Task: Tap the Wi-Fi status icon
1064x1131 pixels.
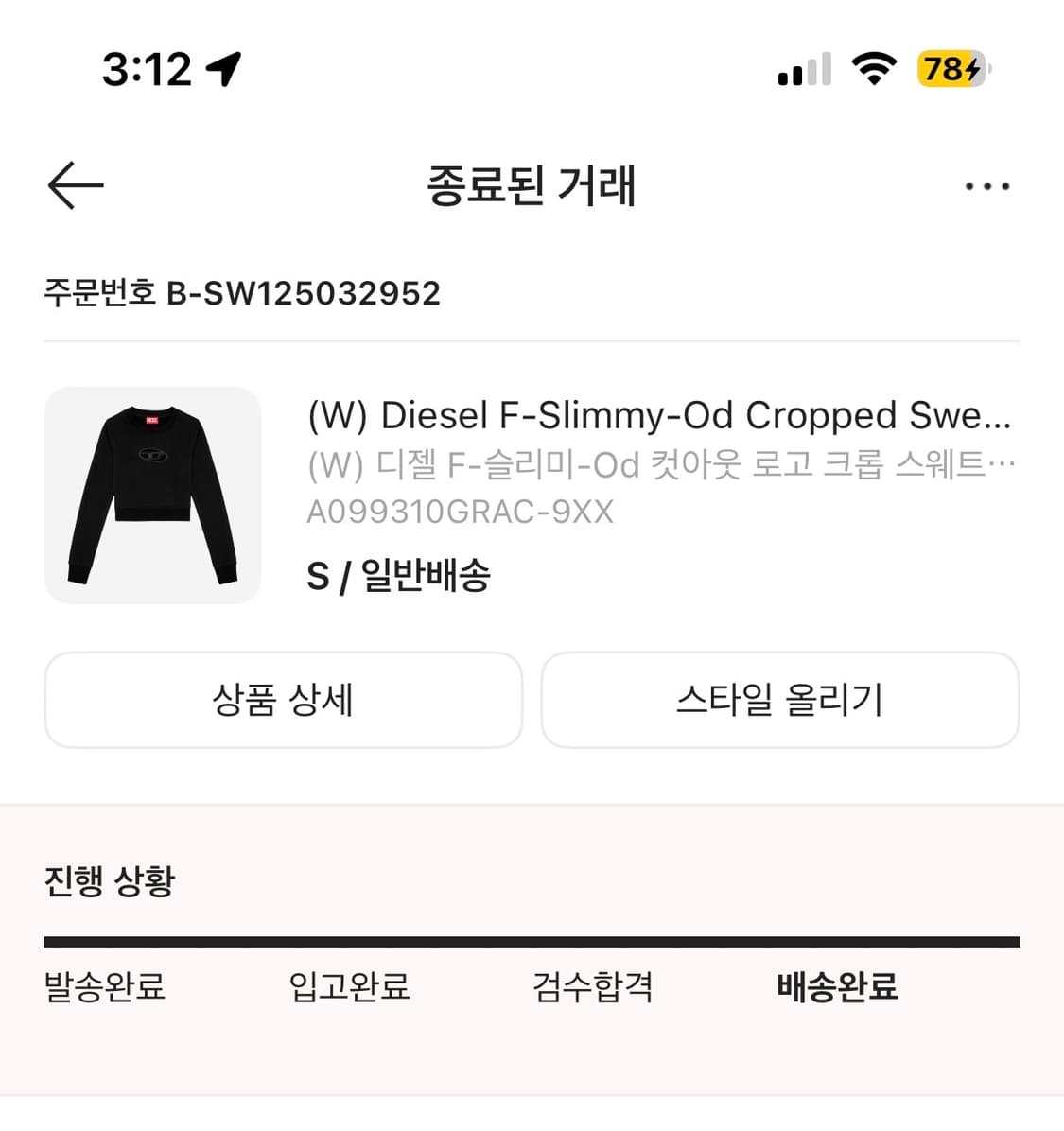Action: [x=871, y=68]
